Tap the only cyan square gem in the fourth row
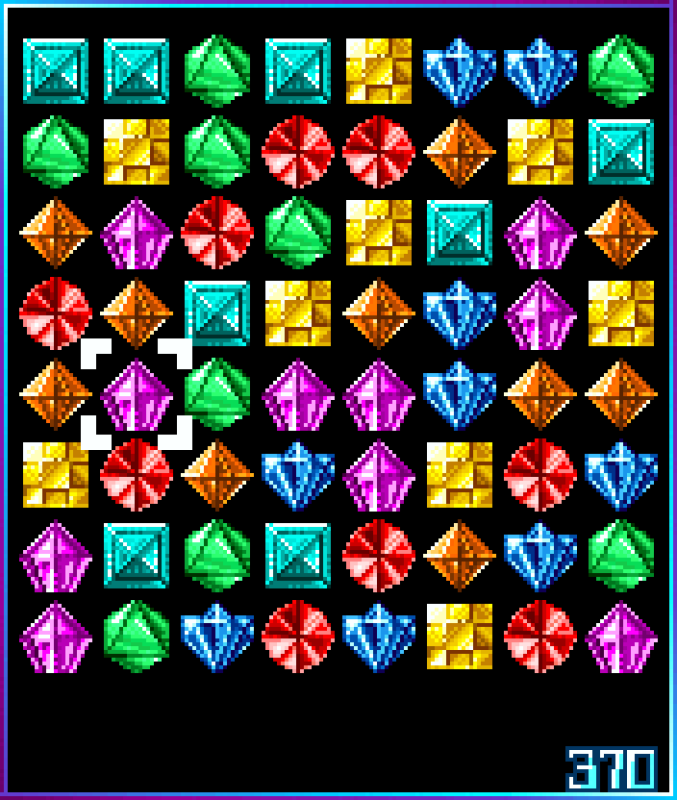 pos(217,312)
